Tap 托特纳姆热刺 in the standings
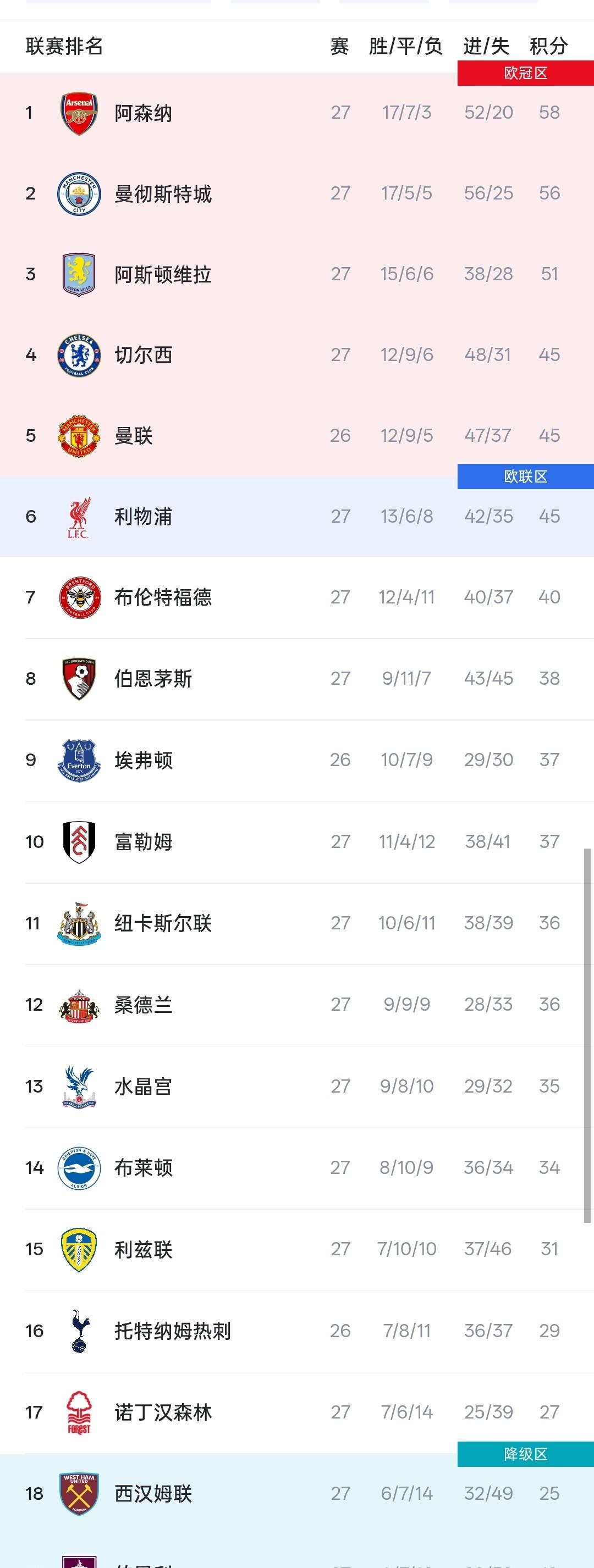594x1568 pixels. coord(172,1331)
